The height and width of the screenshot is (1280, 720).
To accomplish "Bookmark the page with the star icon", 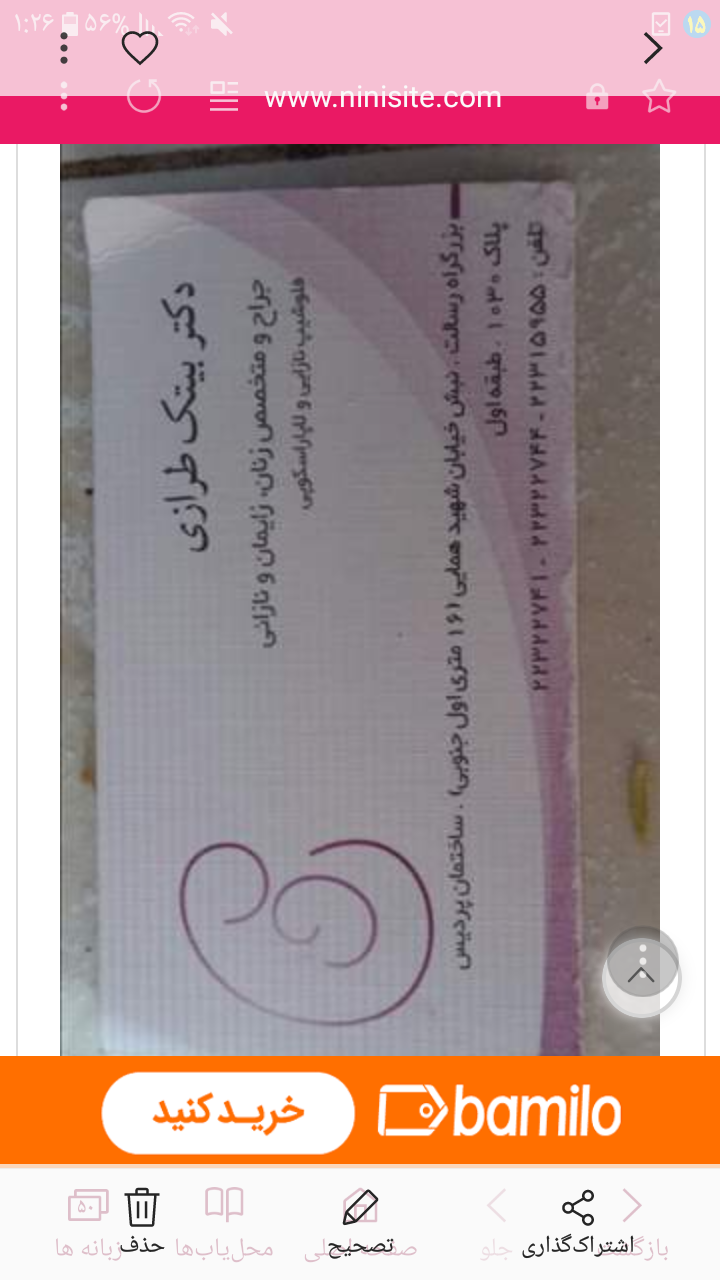I will 659,97.
